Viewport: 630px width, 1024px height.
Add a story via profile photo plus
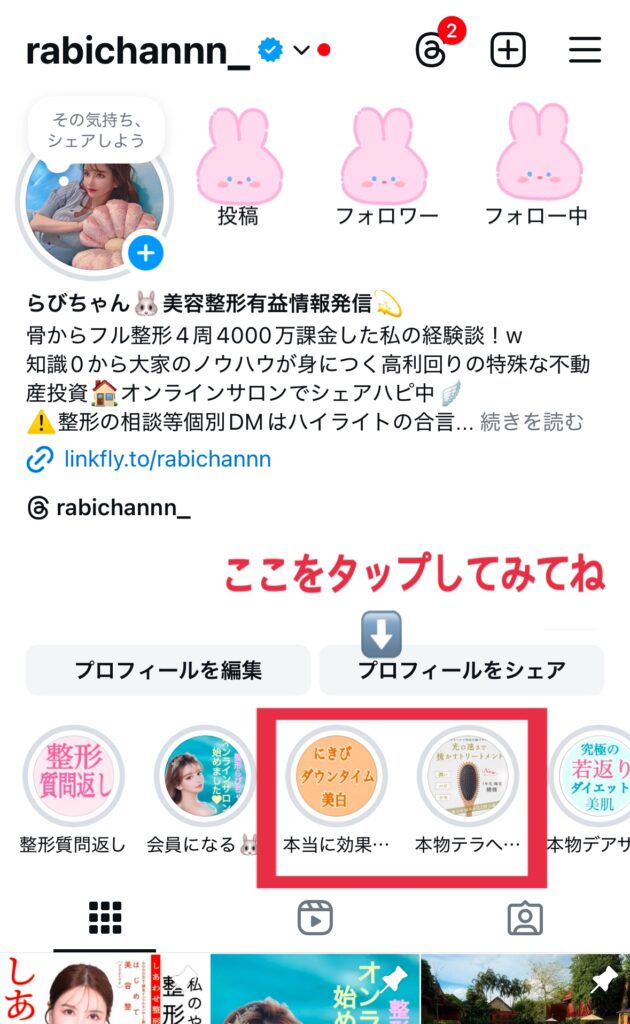pyautogui.click(x=146, y=253)
